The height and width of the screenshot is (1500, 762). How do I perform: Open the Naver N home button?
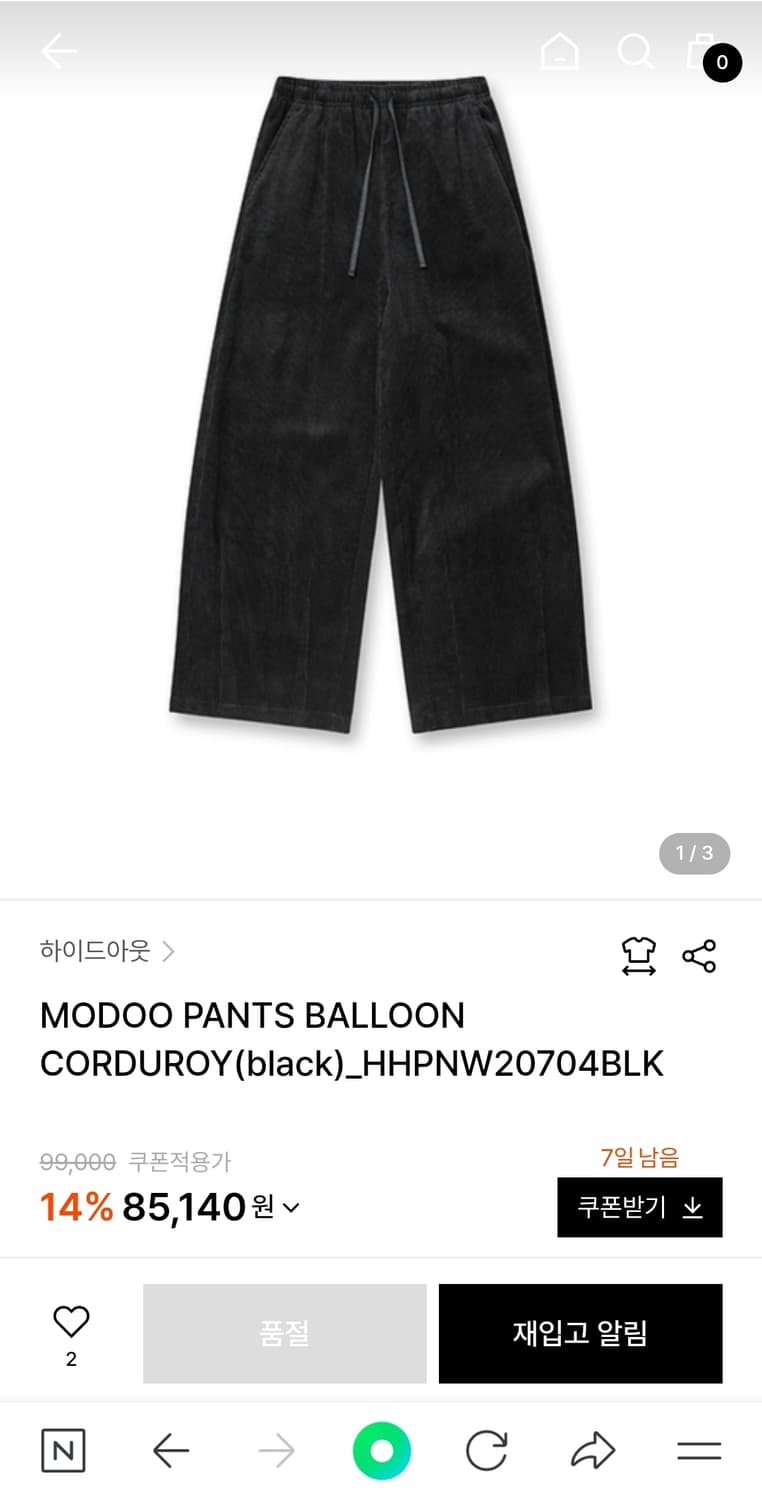point(63,1451)
